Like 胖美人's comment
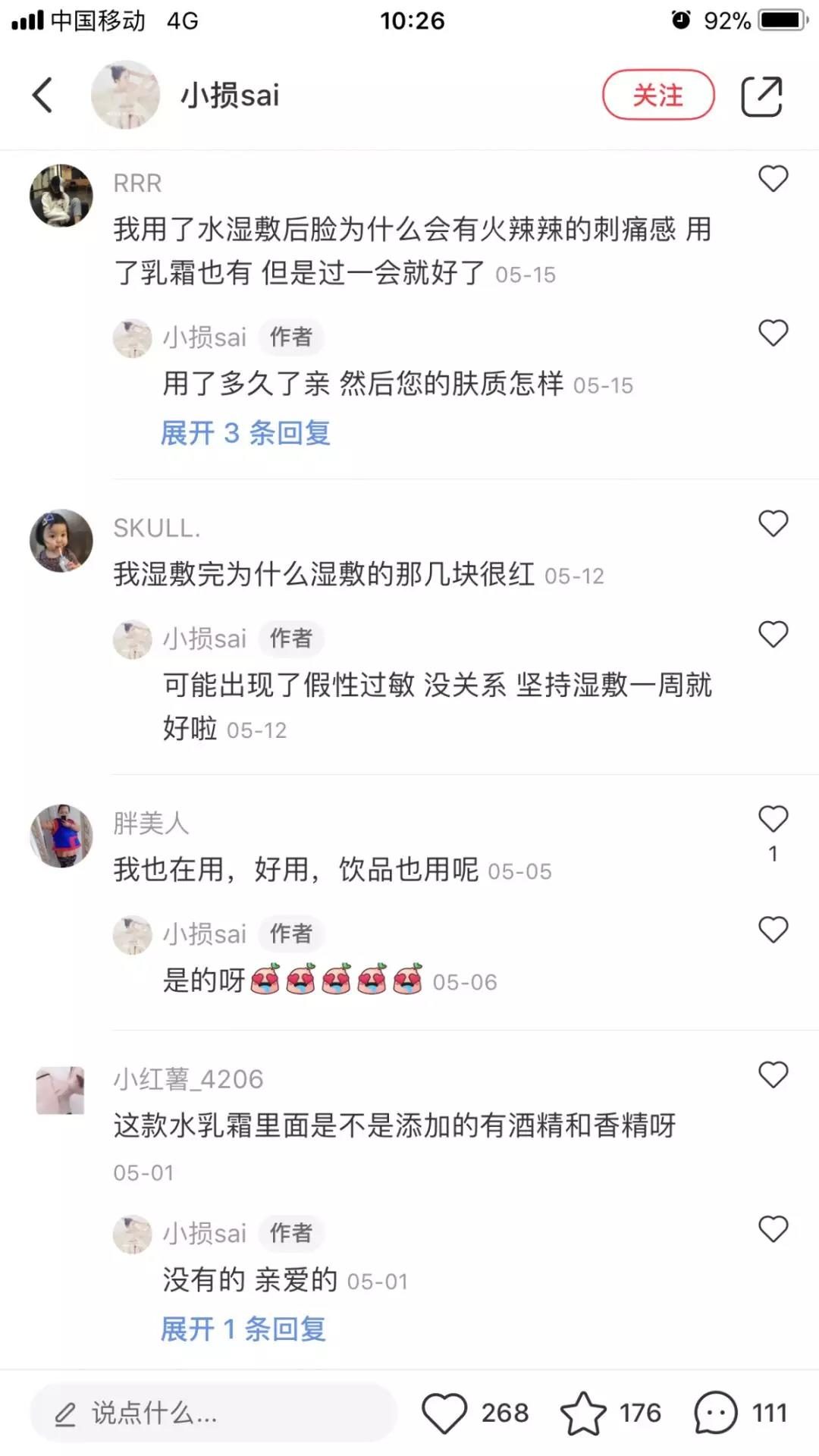819x1456 pixels. pyautogui.click(x=773, y=819)
